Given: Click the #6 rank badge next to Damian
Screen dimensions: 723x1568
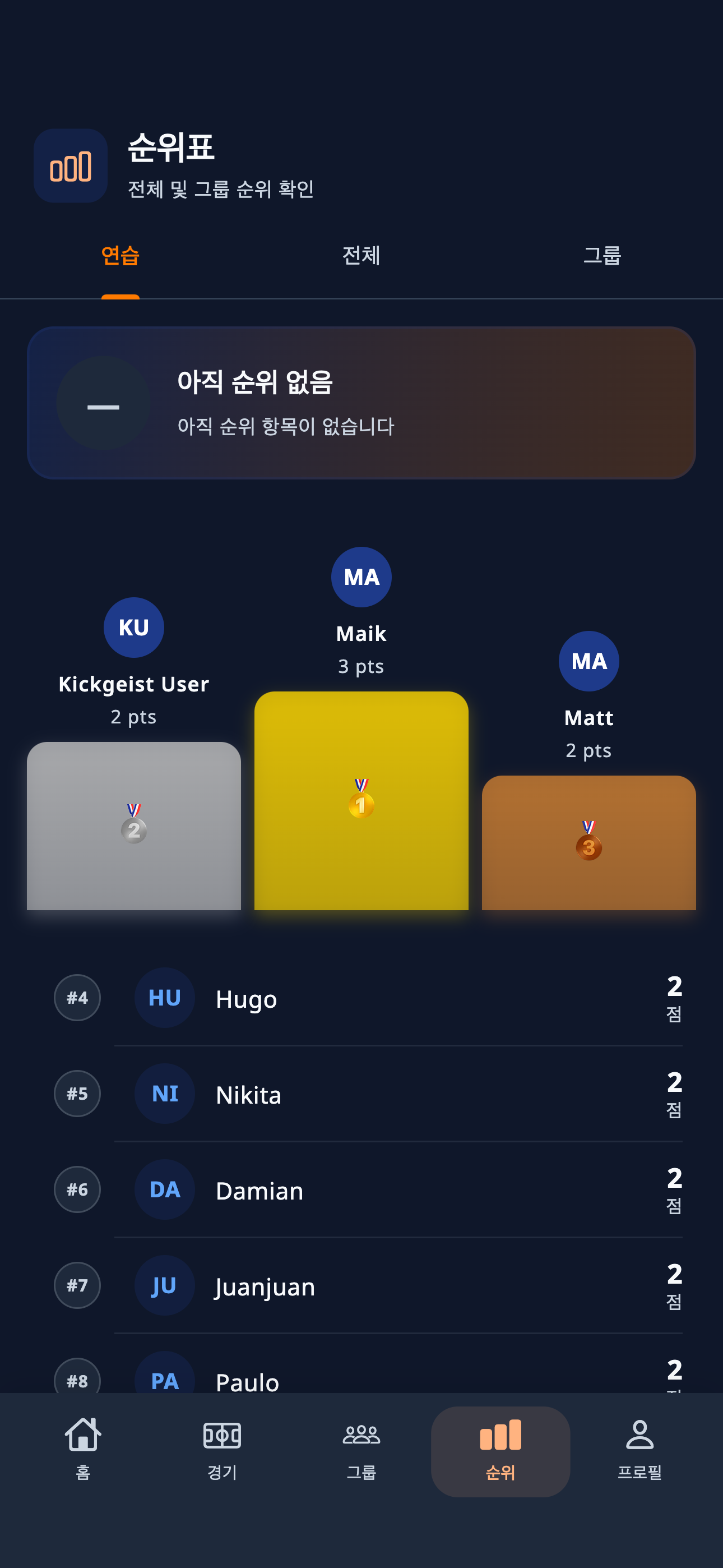Looking at the screenshot, I should pyautogui.click(x=77, y=1189).
